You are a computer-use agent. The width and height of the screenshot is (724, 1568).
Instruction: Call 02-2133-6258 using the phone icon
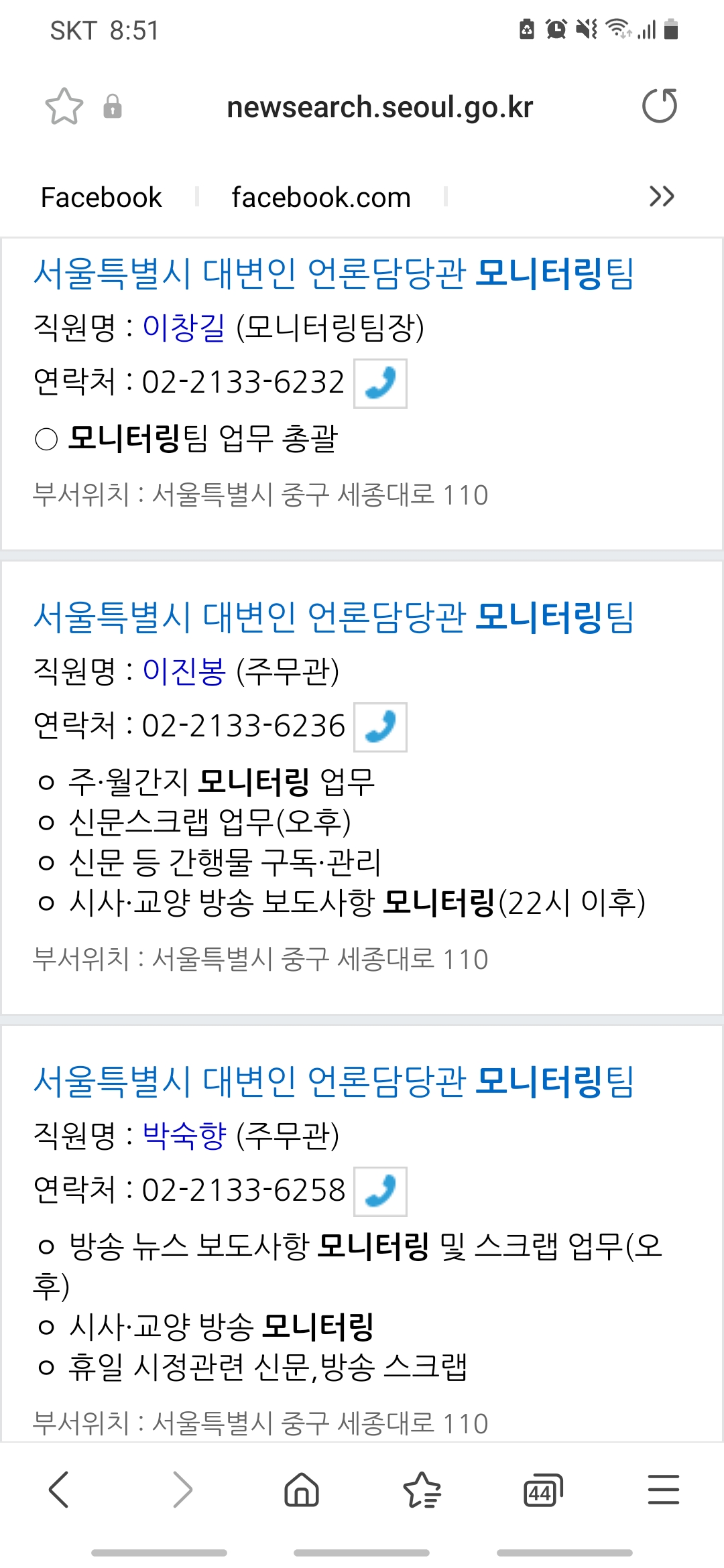coord(380,1191)
